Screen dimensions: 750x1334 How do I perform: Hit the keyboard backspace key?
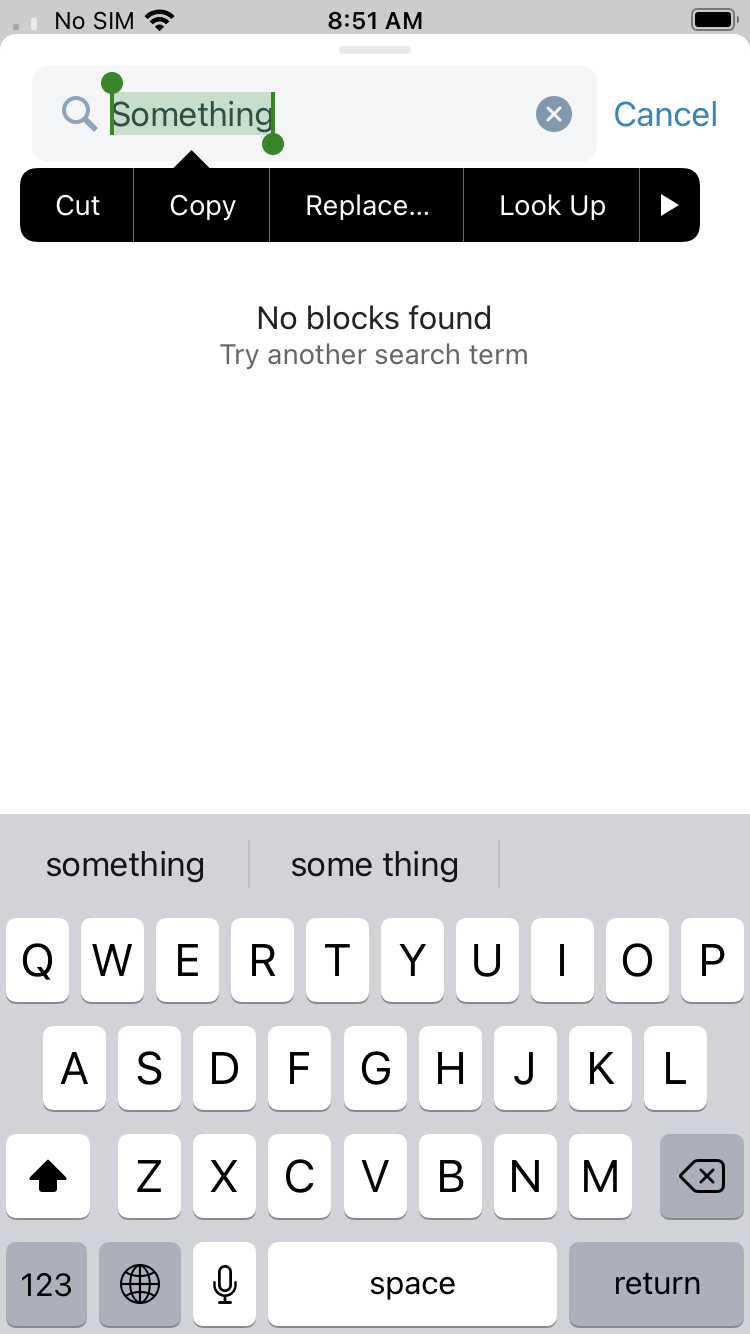[702, 1177]
